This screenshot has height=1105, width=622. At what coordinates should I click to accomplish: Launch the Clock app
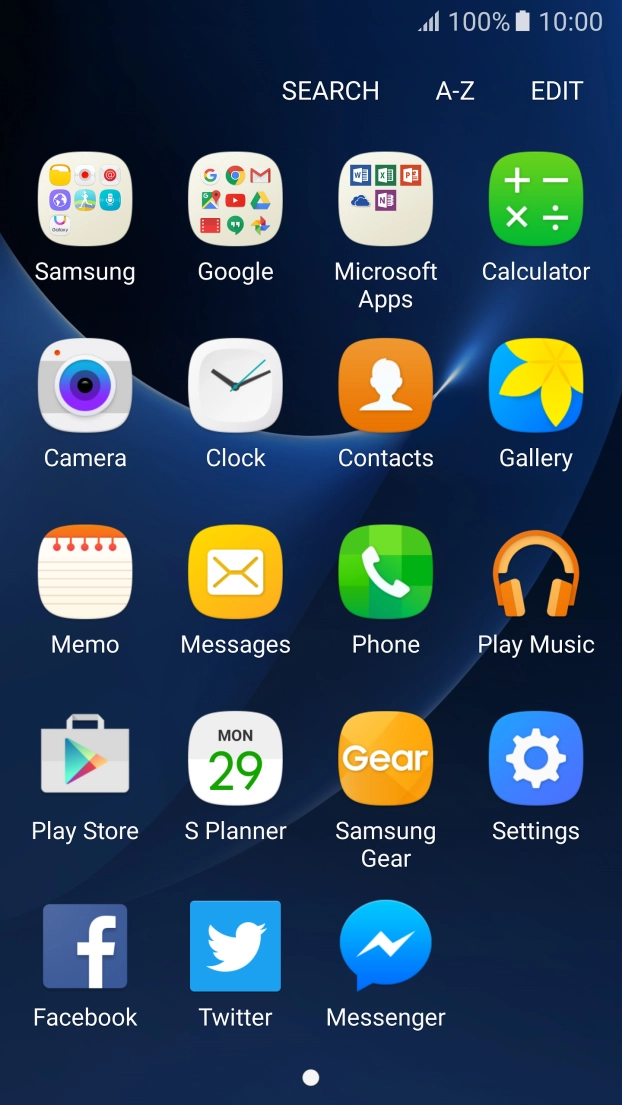pyautogui.click(x=235, y=386)
